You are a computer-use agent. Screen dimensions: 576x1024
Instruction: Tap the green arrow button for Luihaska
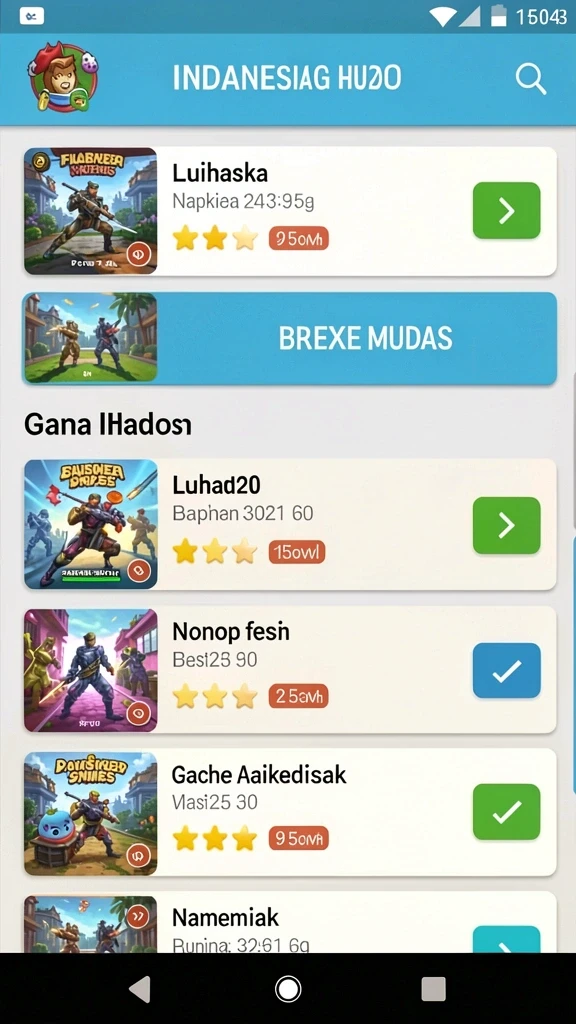(x=506, y=210)
